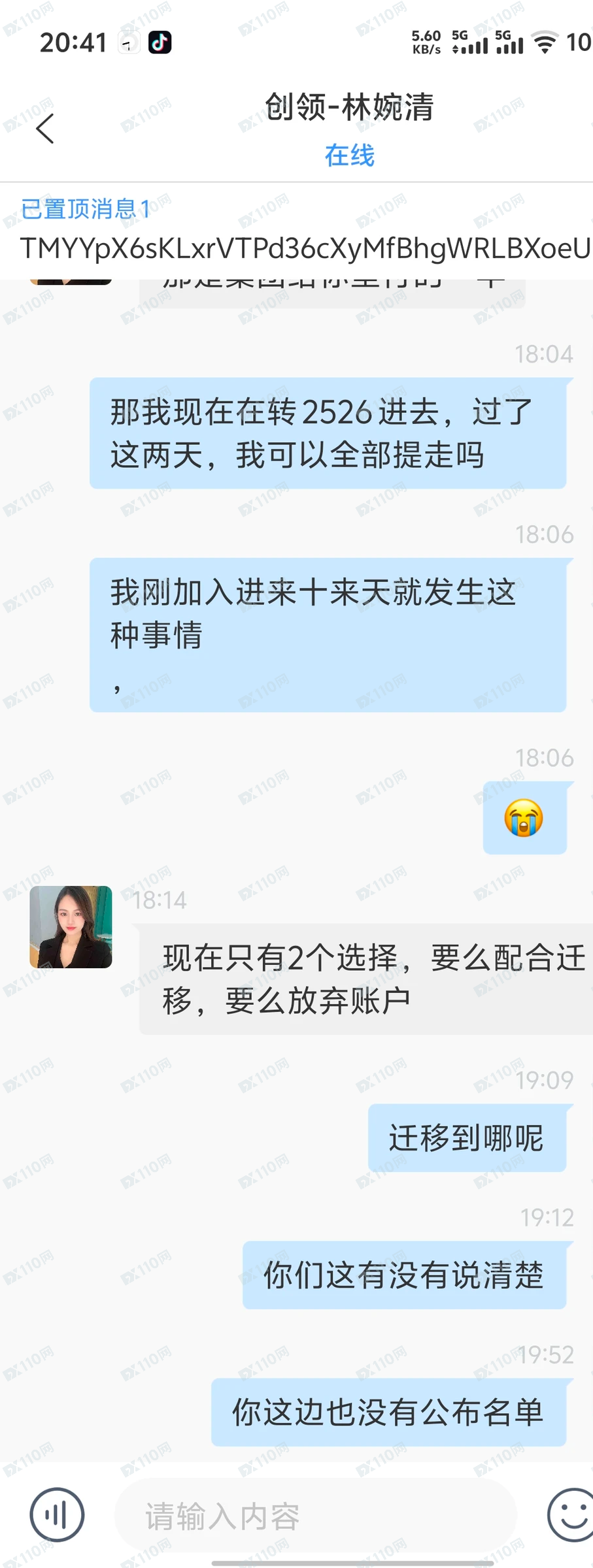
Task: Tap the TikTok icon in the status bar
Action: click(160, 42)
